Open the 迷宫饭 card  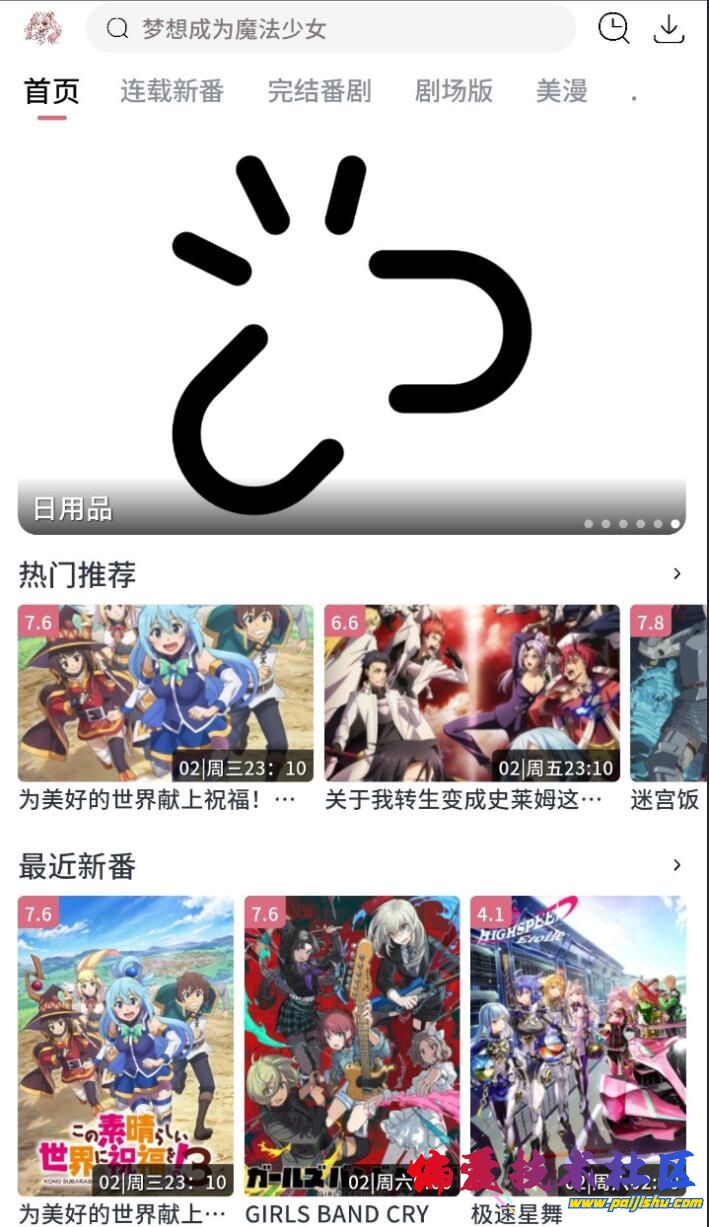pos(668,693)
